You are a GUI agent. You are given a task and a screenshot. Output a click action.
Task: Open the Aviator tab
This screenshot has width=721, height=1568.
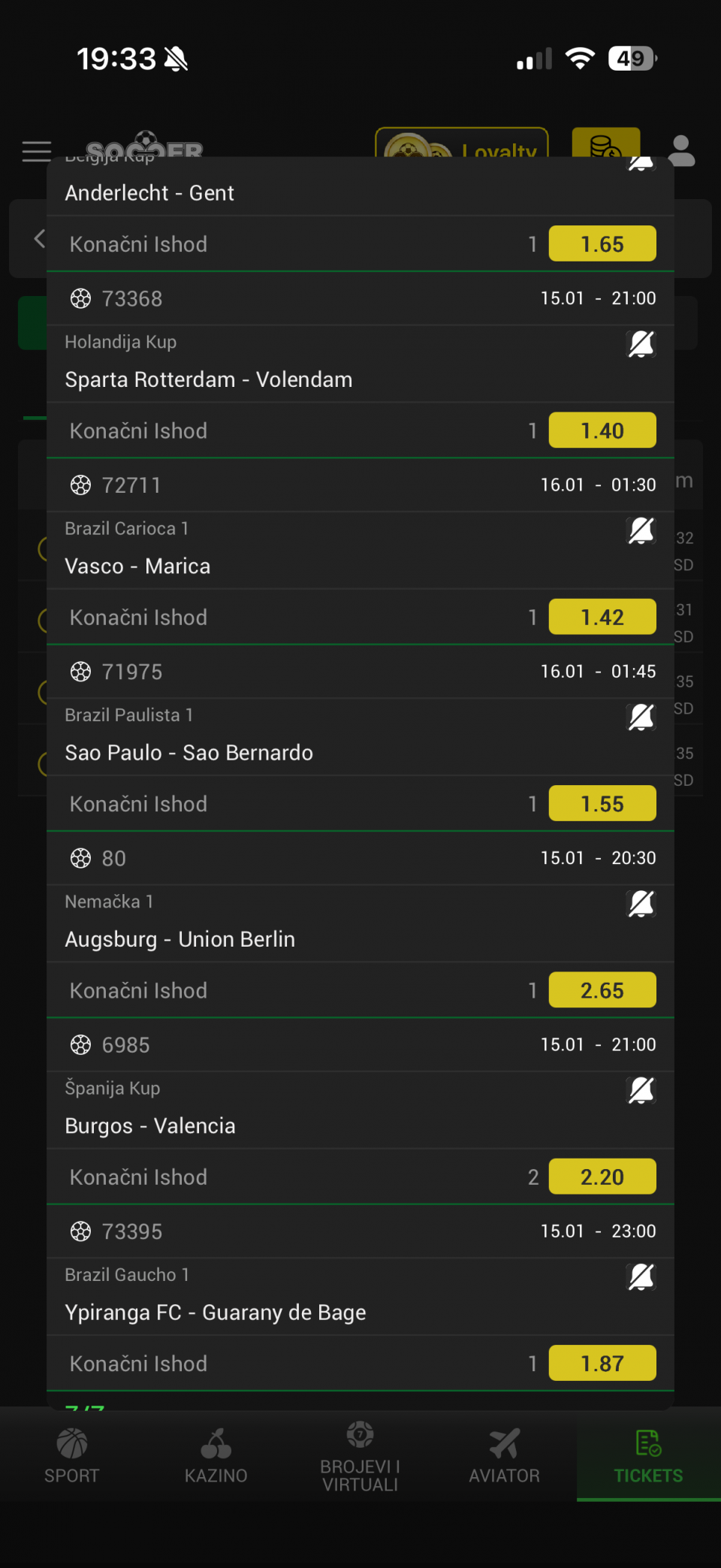coord(505,1456)
